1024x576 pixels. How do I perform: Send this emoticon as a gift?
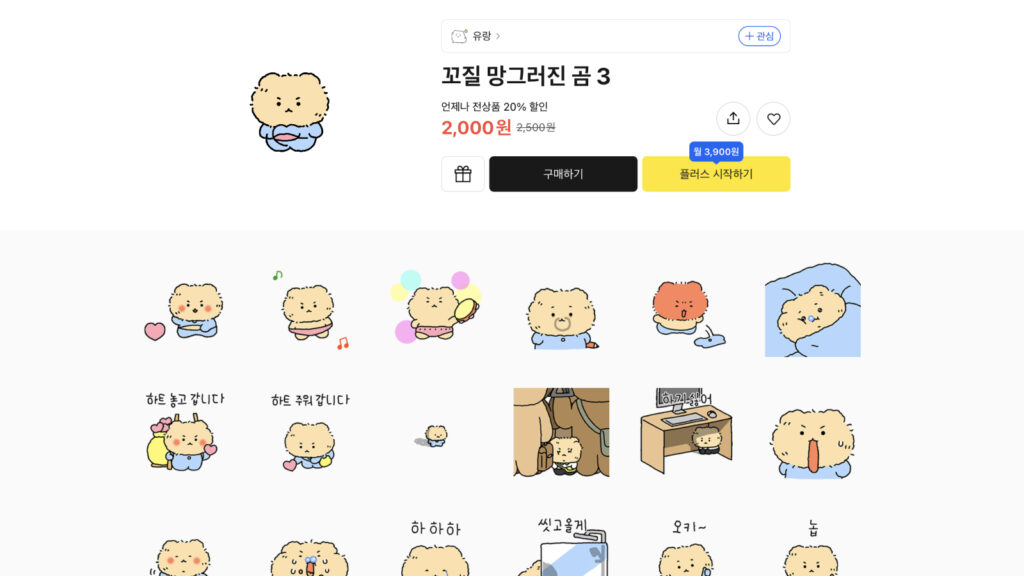pyautogui.click(x=463, y=174)
